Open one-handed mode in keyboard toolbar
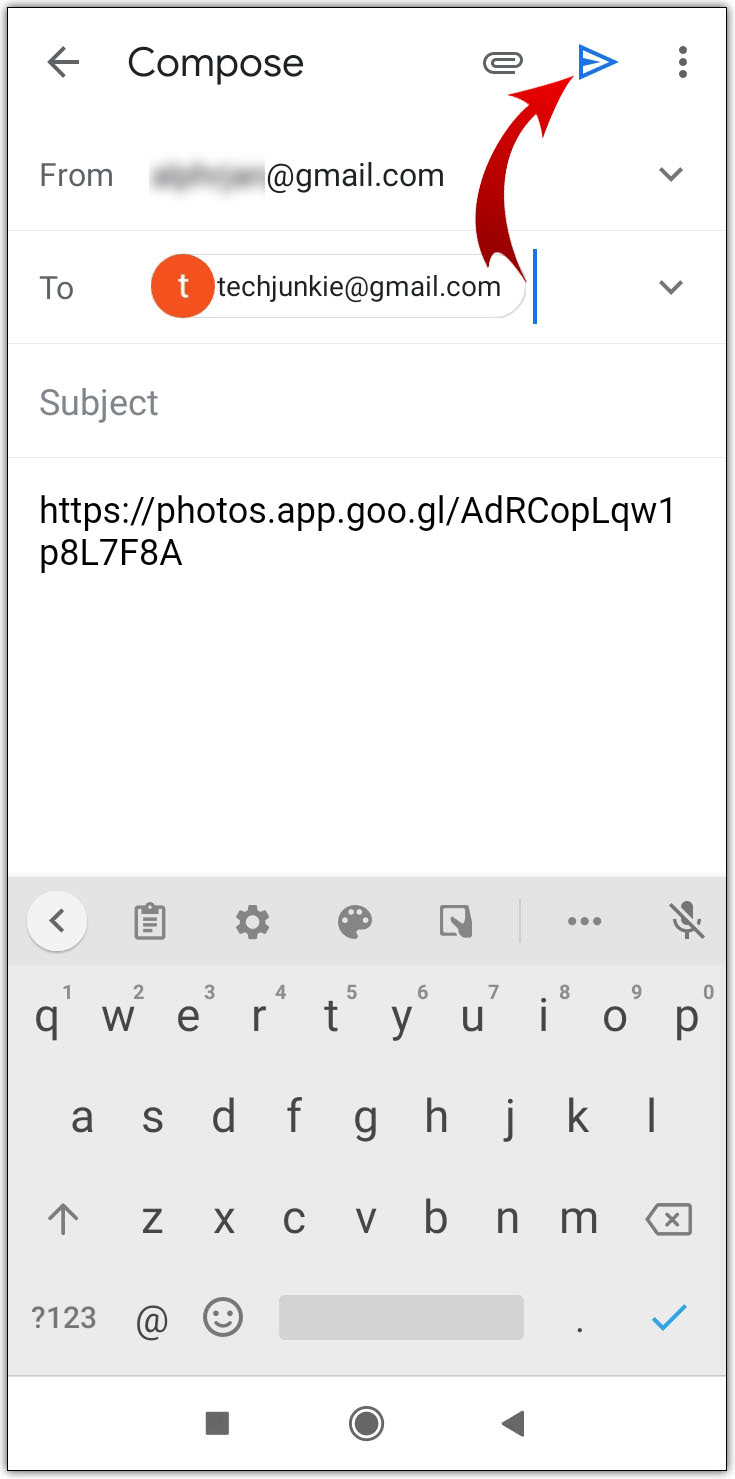Image resolution: width=735 pixels, height=1479 pixels. click(456, 921)
